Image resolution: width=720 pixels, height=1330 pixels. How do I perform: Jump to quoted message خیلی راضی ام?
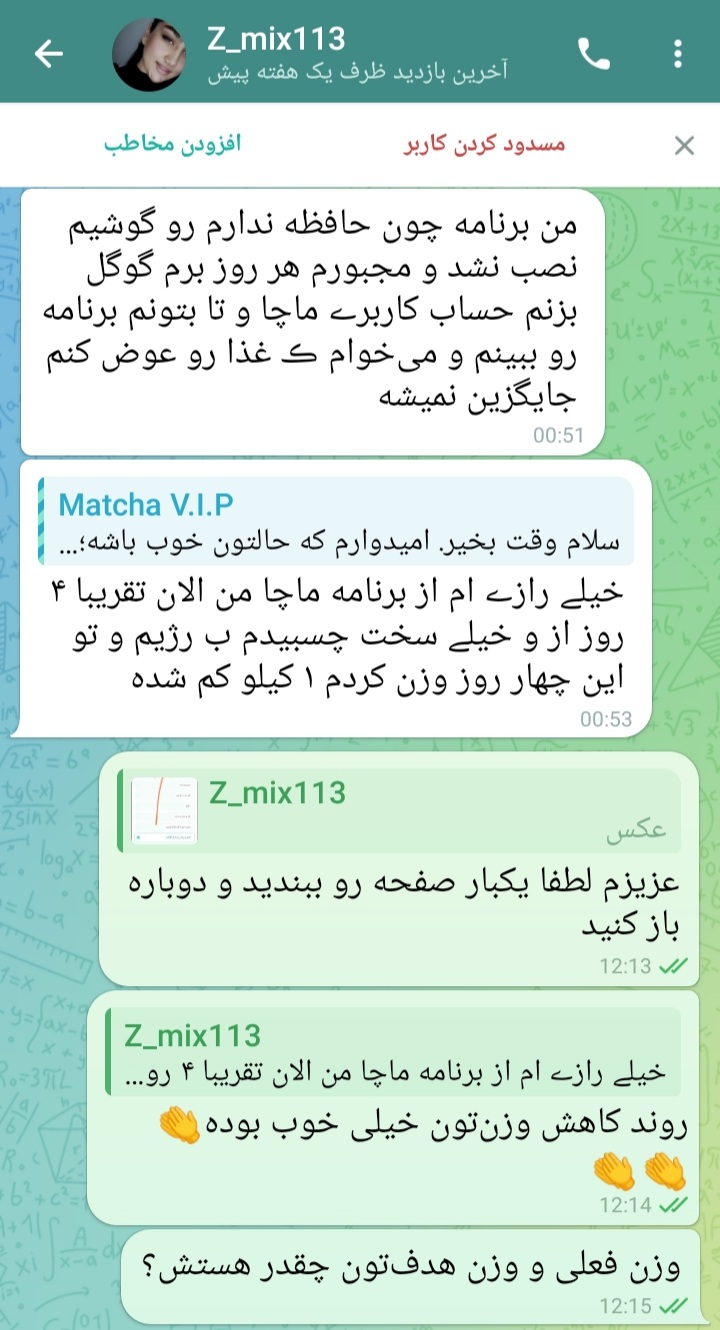click(396, 1054)
